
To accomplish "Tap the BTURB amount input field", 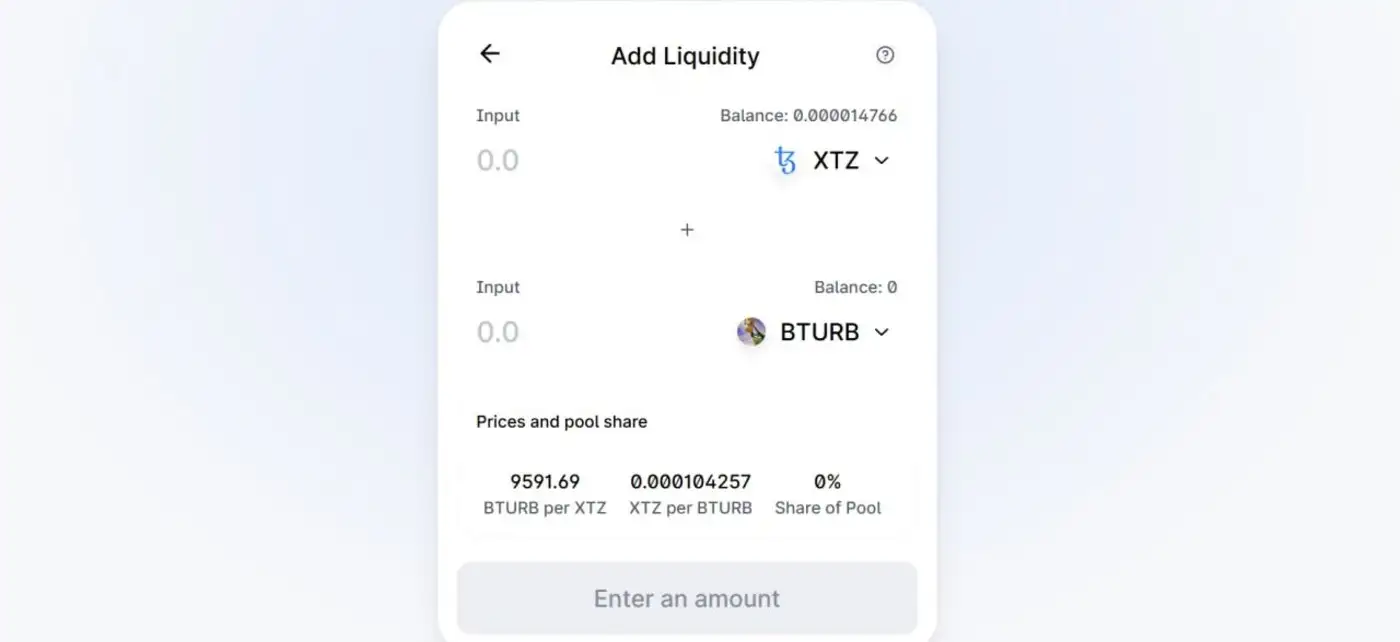I will point(580,332).
